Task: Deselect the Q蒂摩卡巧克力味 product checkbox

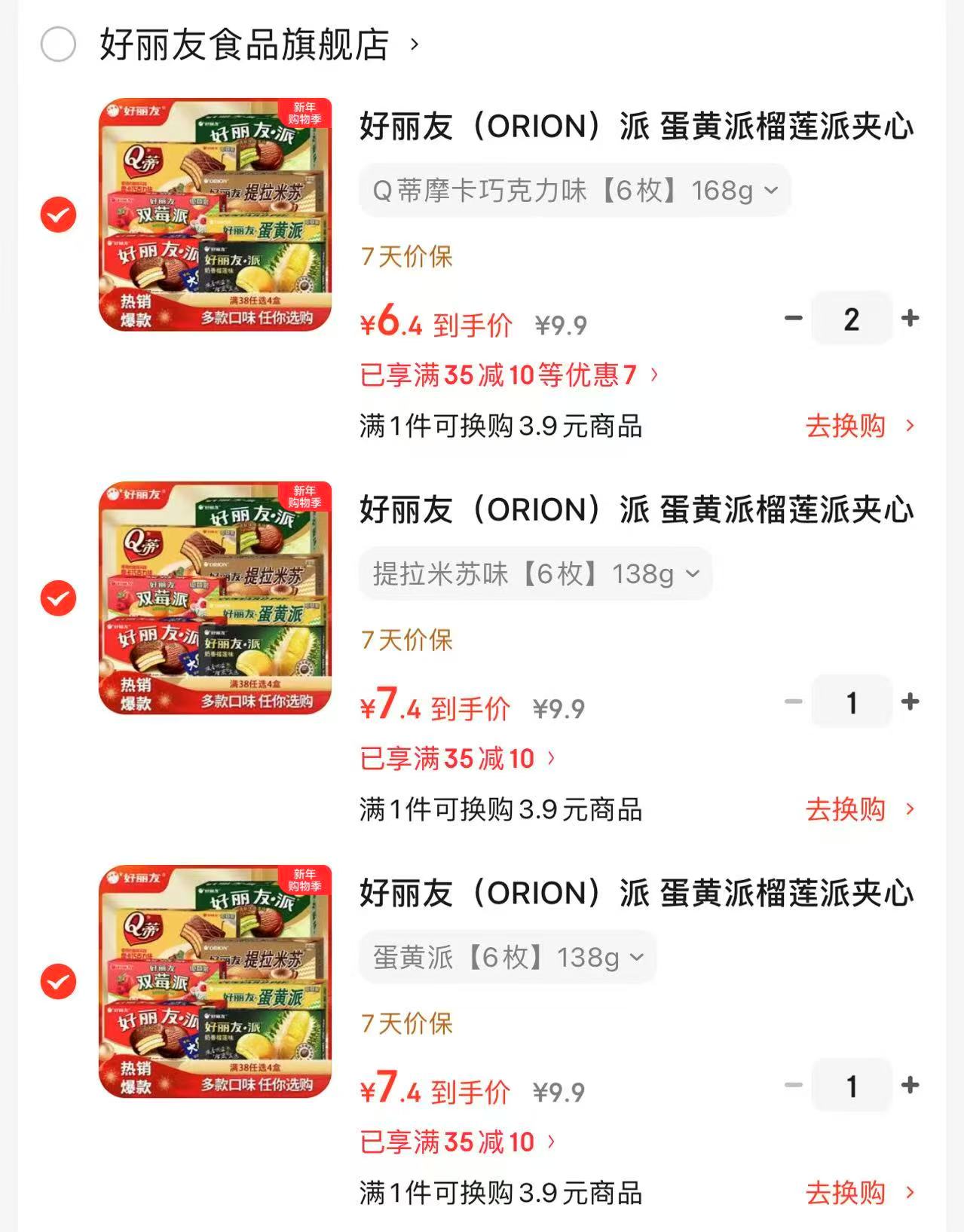Action: click(59, 215)
